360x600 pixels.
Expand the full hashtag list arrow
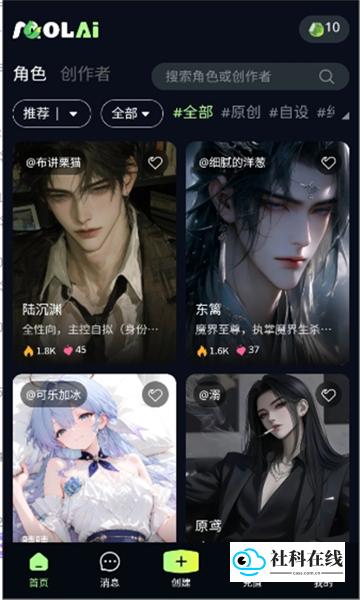(345, 116)
